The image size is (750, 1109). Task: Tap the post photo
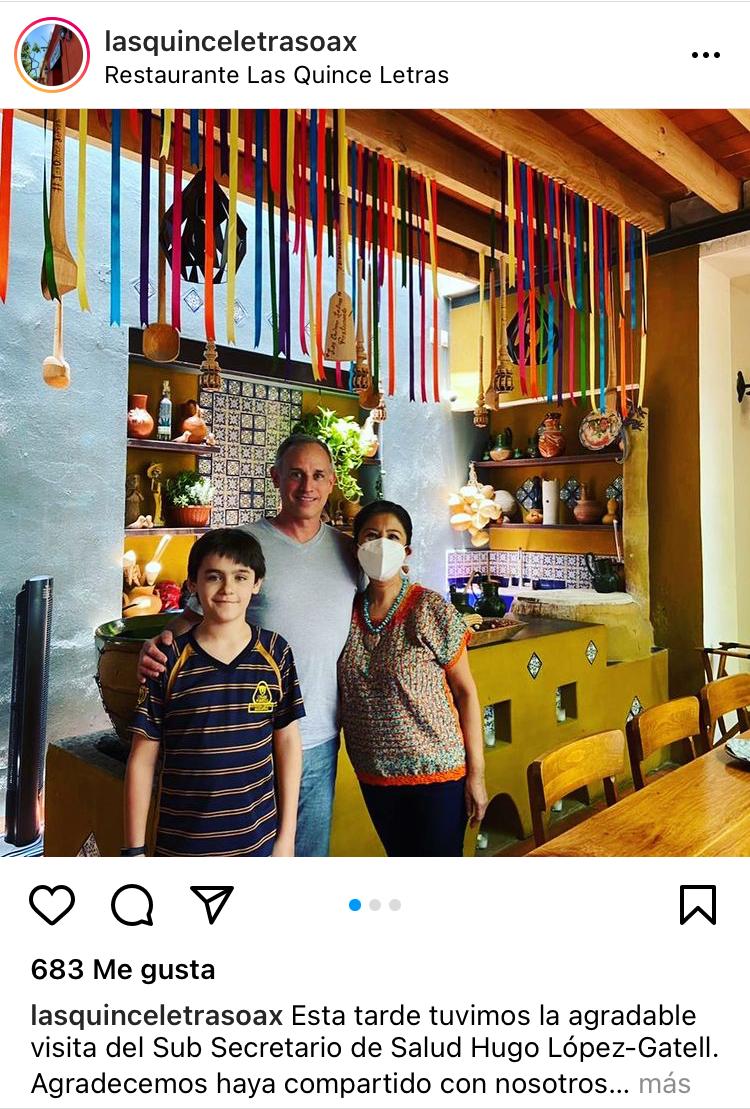375,482
